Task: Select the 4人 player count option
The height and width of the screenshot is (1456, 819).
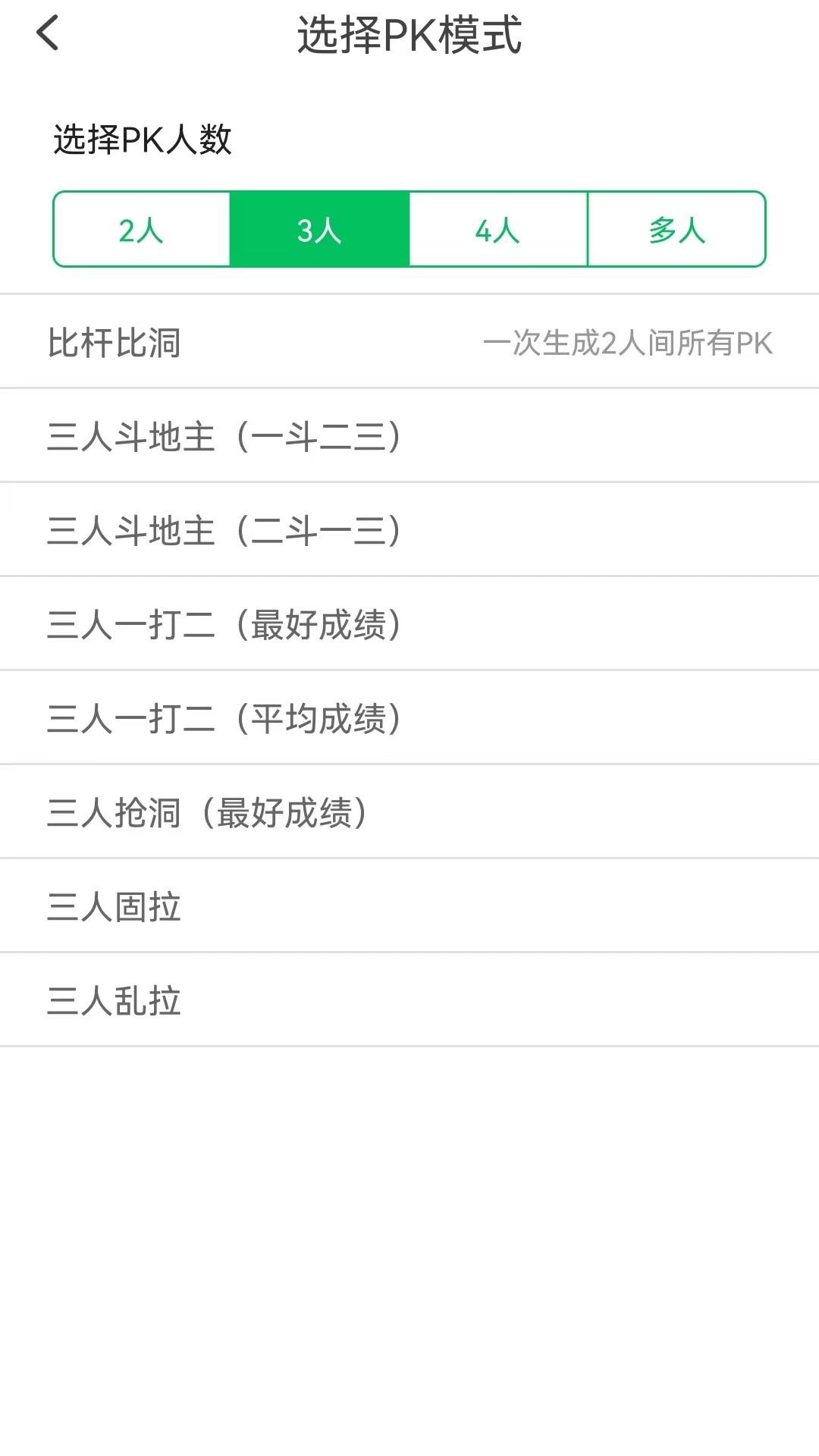Action: (497, 231)
